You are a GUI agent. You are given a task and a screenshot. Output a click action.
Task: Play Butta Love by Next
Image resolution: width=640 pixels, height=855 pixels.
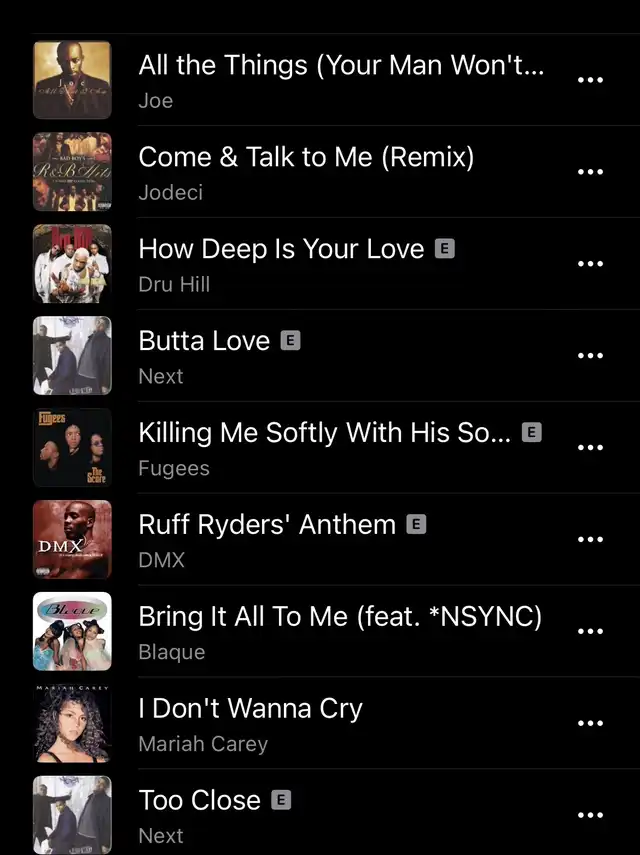click(x=205, y=356)
